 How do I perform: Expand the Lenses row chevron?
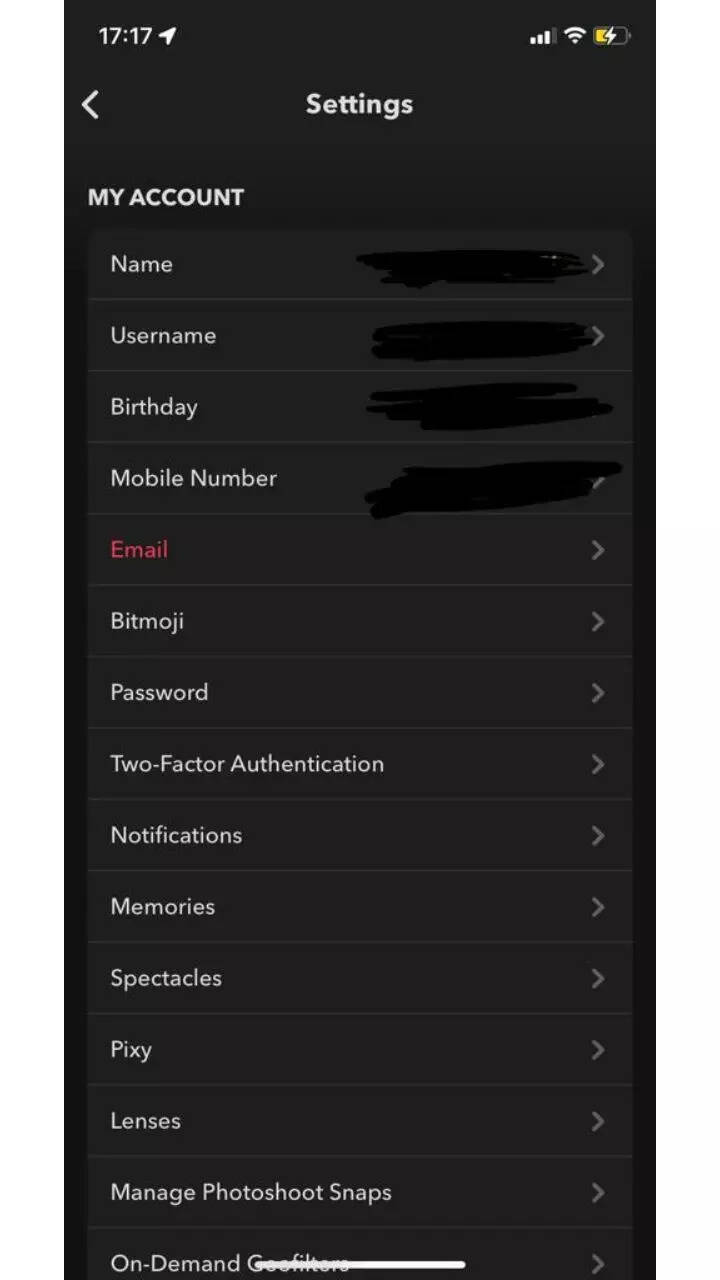click(x=597, y=1120)
